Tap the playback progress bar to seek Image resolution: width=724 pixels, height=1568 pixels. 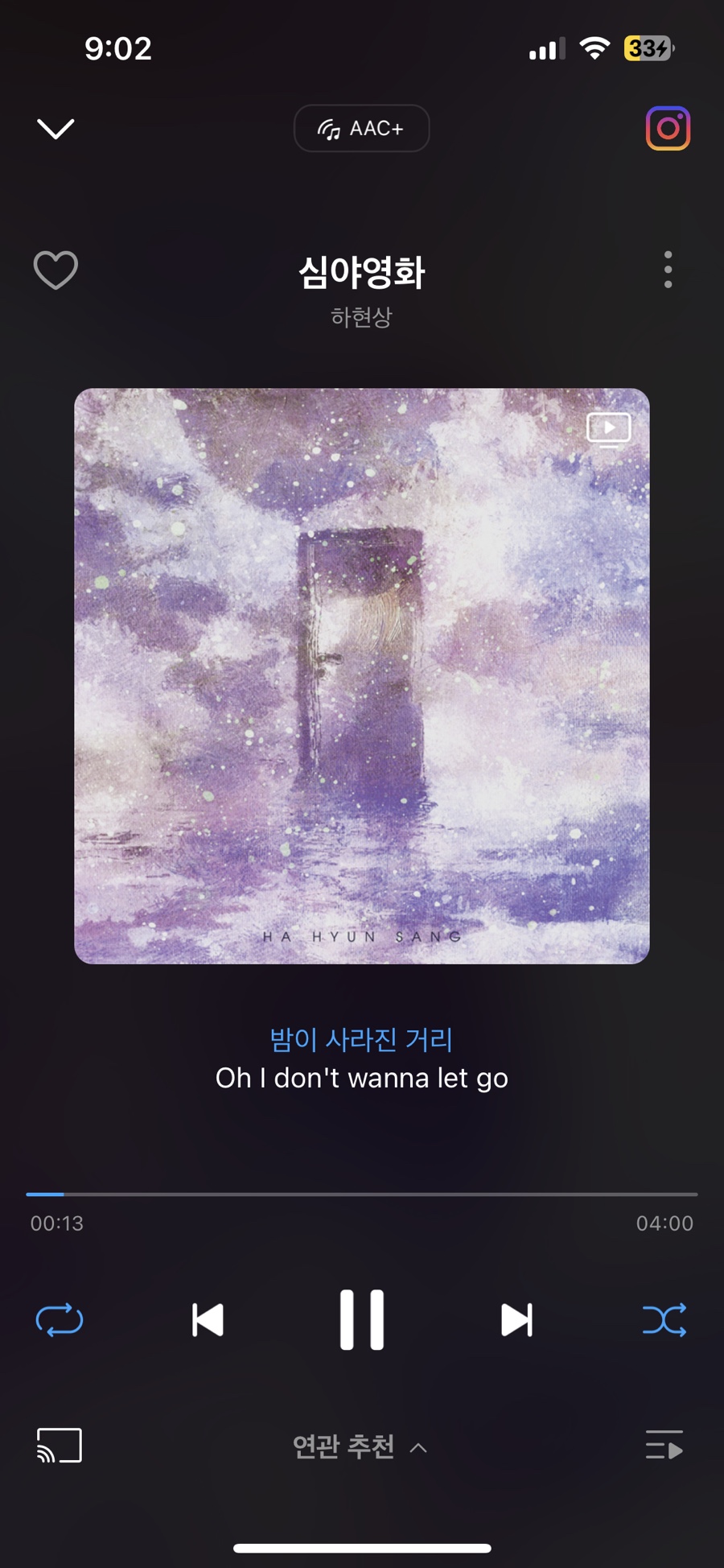pos(361,1195)
